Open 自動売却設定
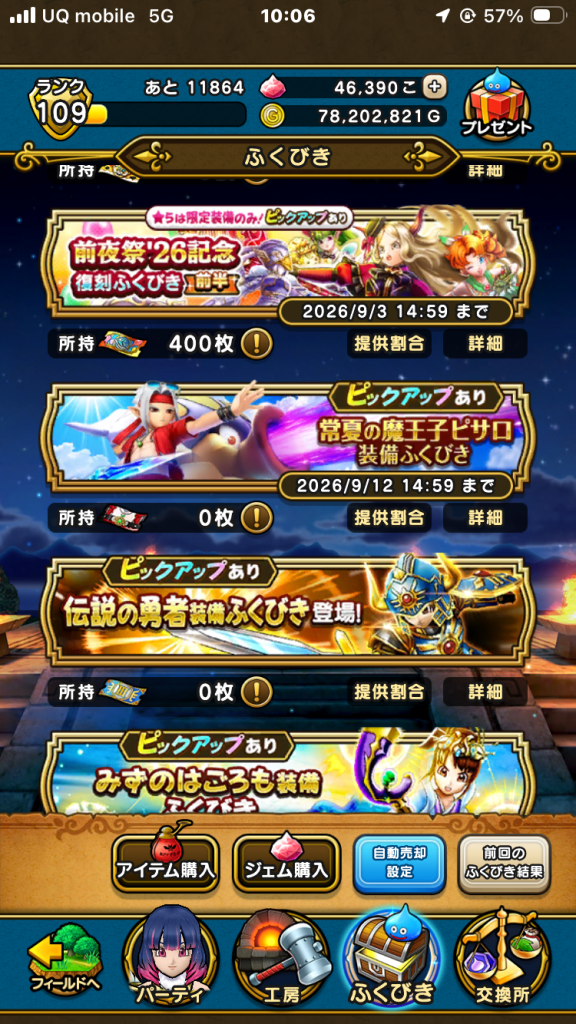Image resolution: width=576 pixels, height=1024 pixels. point(400,865)
